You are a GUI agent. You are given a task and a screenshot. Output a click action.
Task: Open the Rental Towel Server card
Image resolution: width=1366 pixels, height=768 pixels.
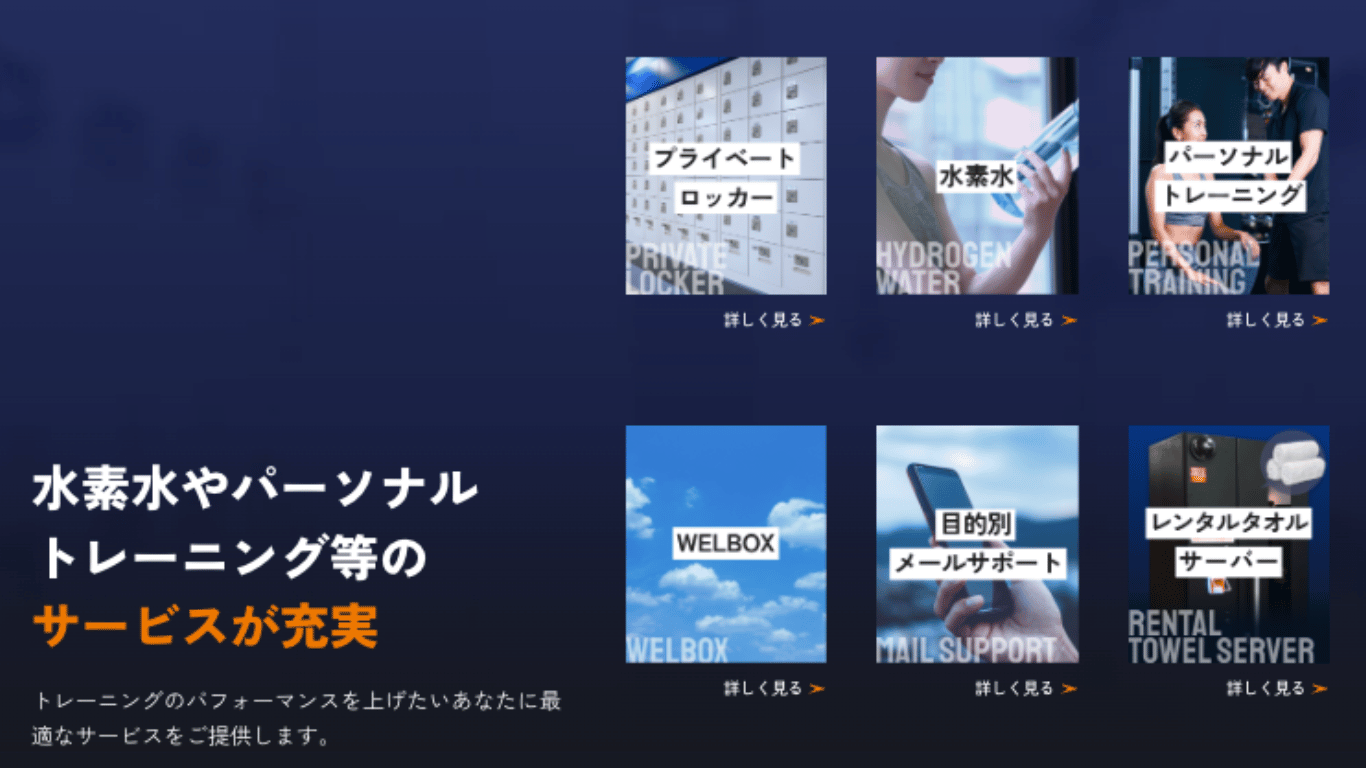point(1229,544)
